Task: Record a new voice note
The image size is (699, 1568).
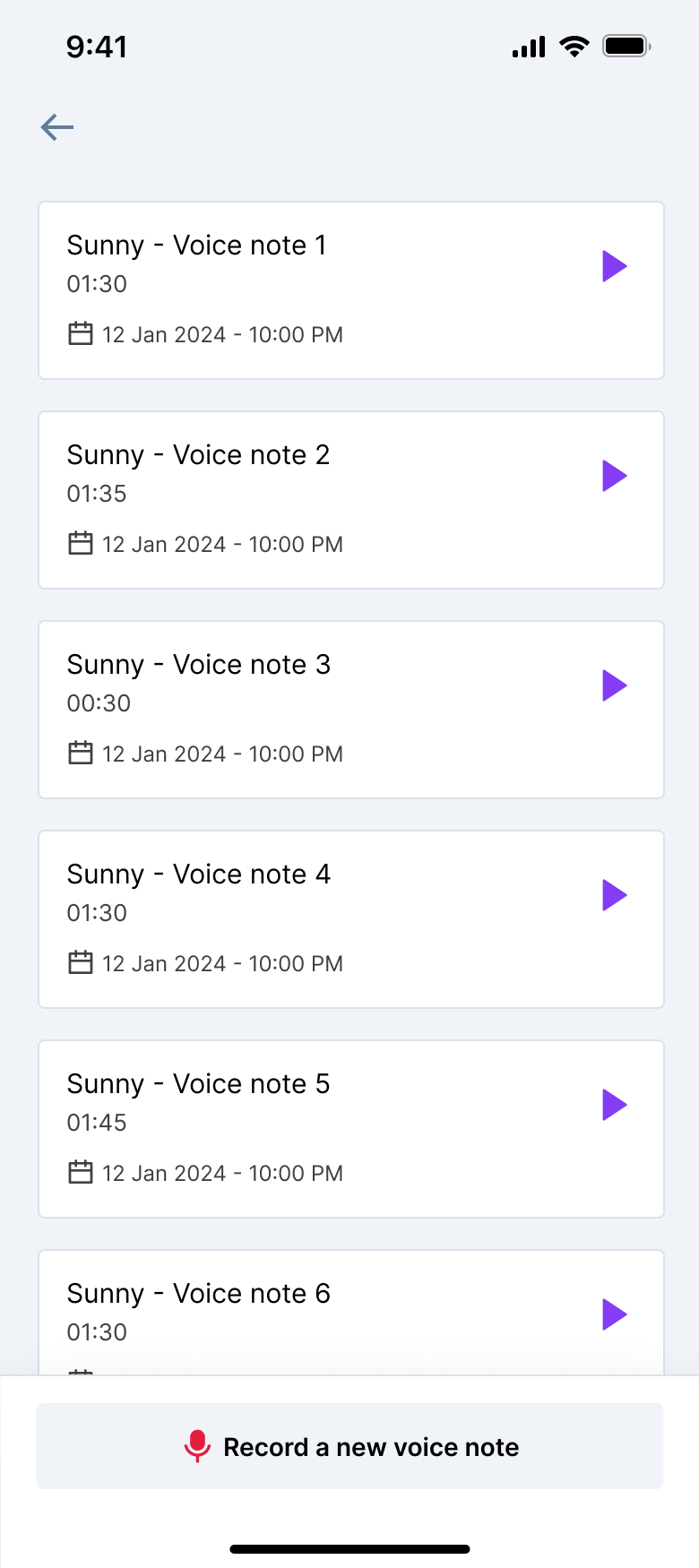Action: tap(349, 1446)
